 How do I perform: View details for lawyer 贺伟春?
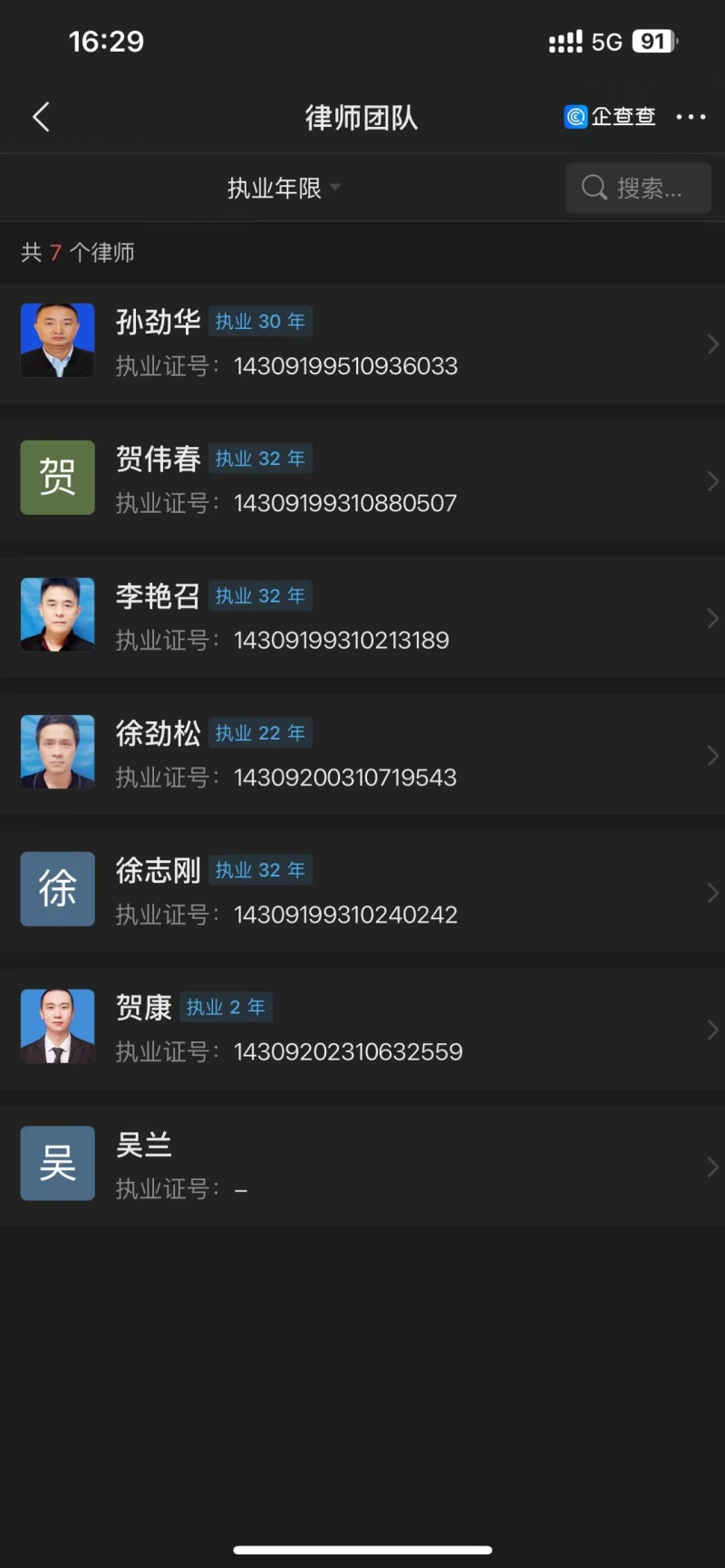(x=362, y=480)
